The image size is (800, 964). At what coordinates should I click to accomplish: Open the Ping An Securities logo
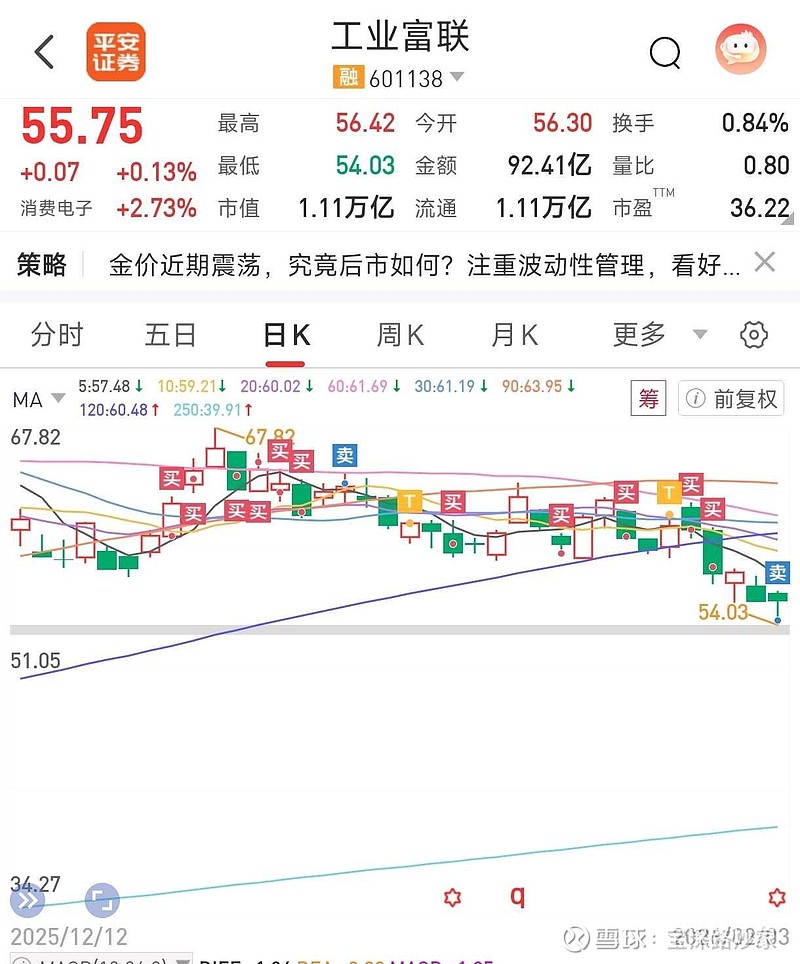pyautogui.click(x=115, y=51)
